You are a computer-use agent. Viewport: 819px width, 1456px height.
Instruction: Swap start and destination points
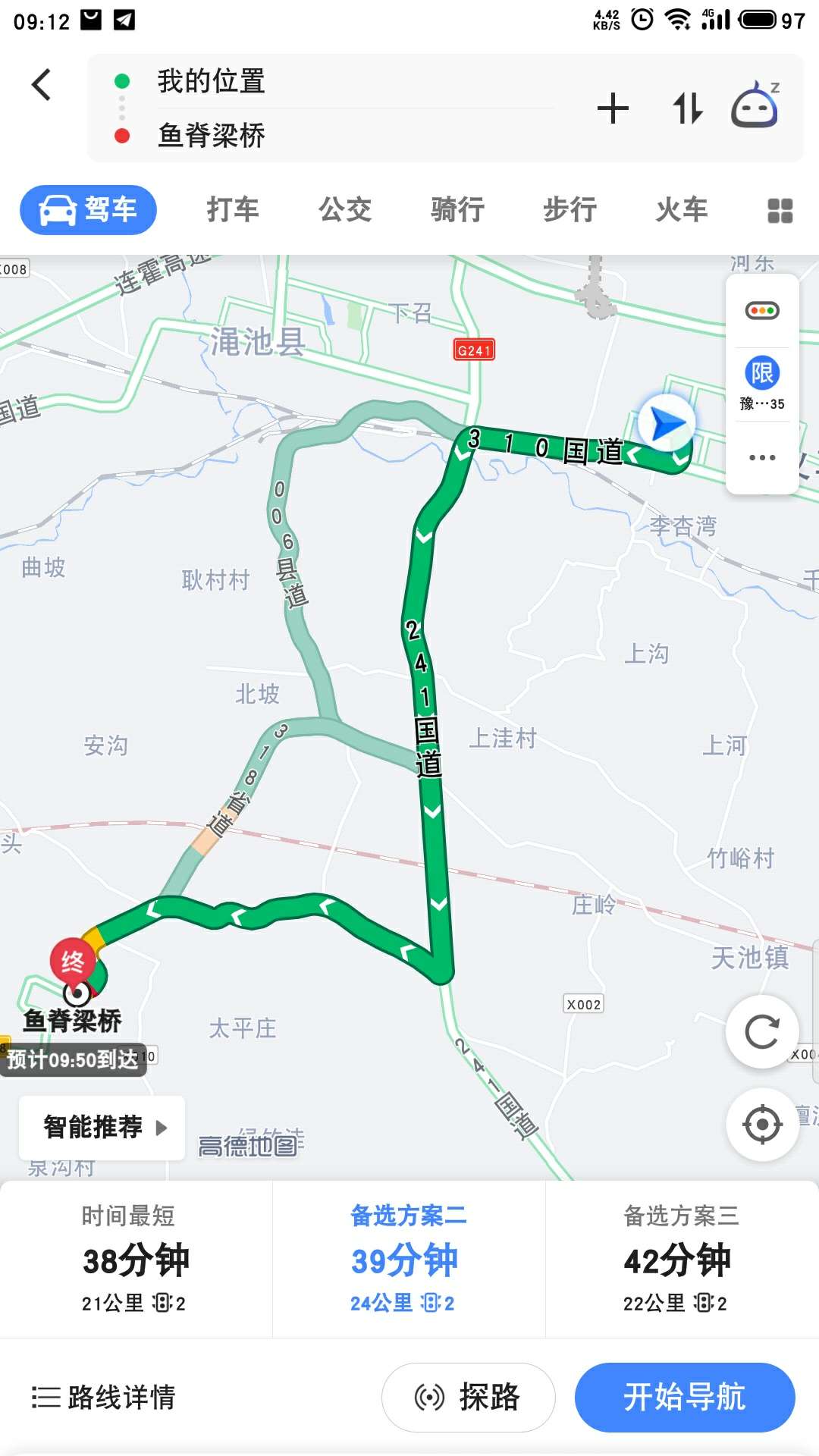(x=687, y=108)
